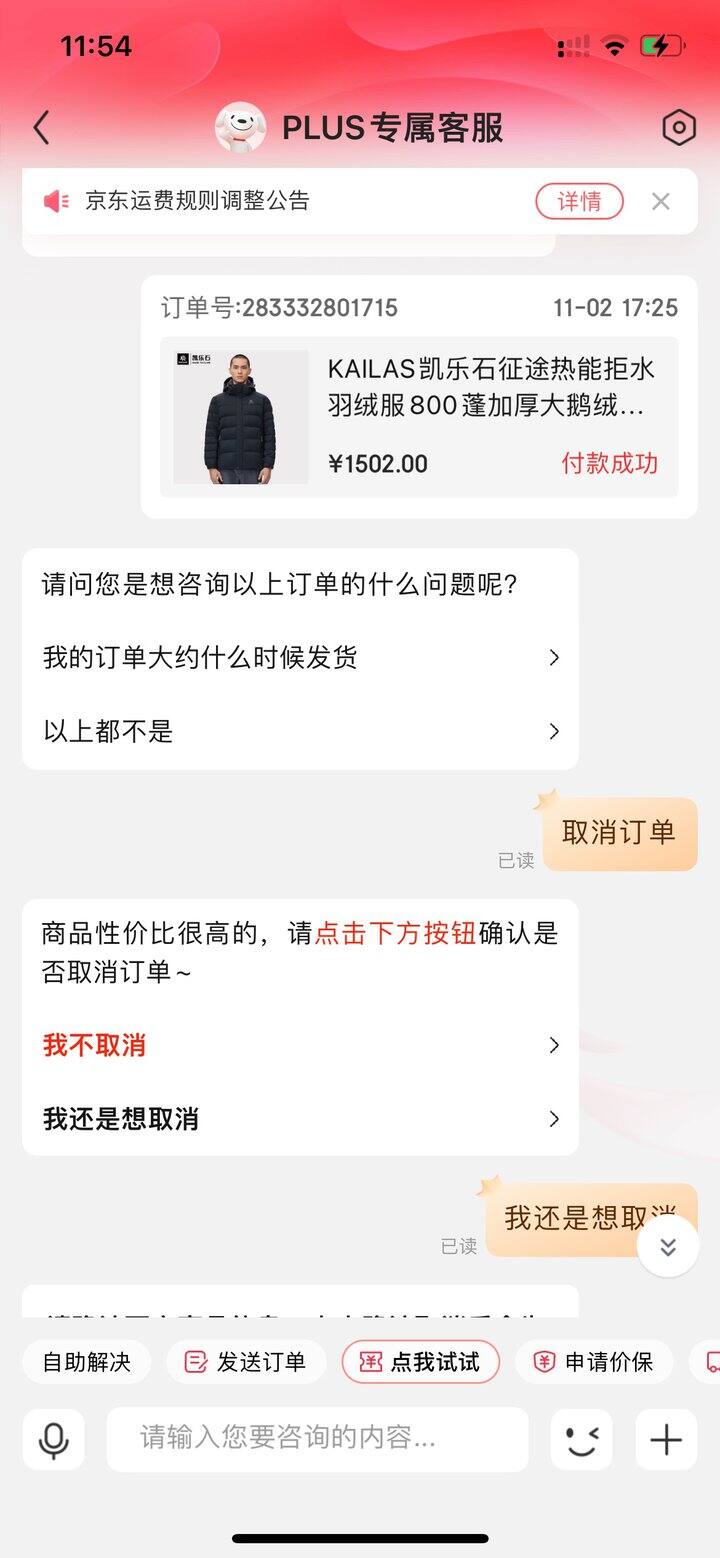
Task: Dismiss the 京东运费规则调整公告 banner
Action: tap(660, 201)
